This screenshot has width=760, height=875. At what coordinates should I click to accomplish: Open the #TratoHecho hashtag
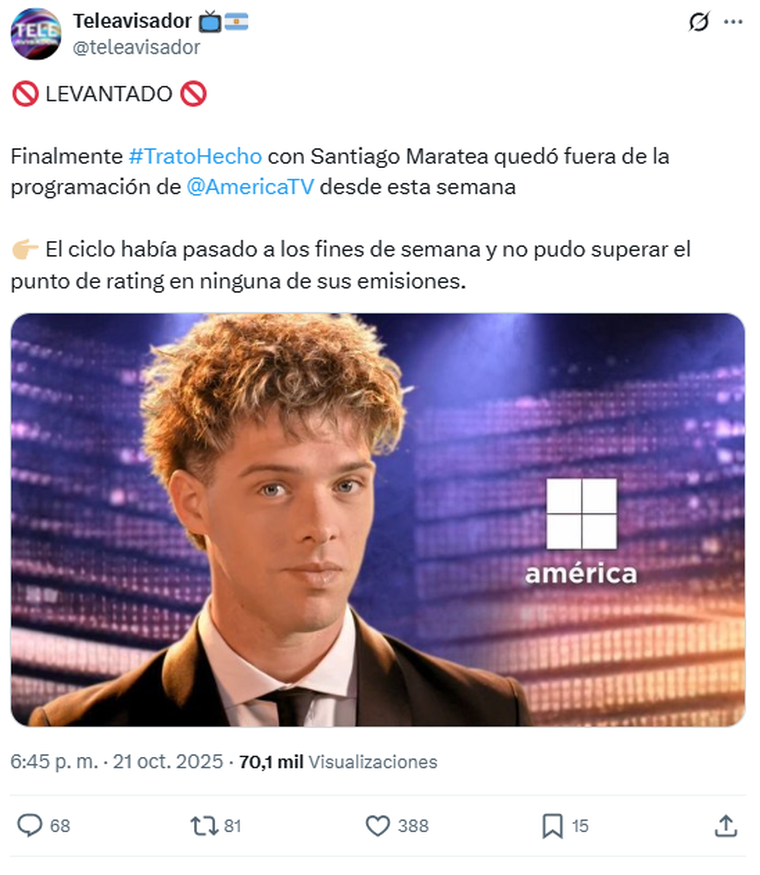(x=195, y=157)
